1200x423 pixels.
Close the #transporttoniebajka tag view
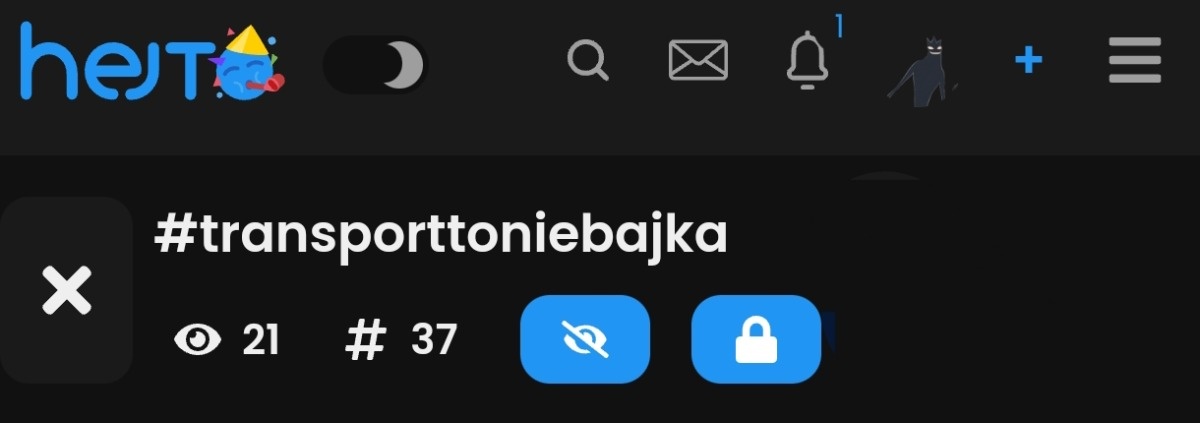67,291
